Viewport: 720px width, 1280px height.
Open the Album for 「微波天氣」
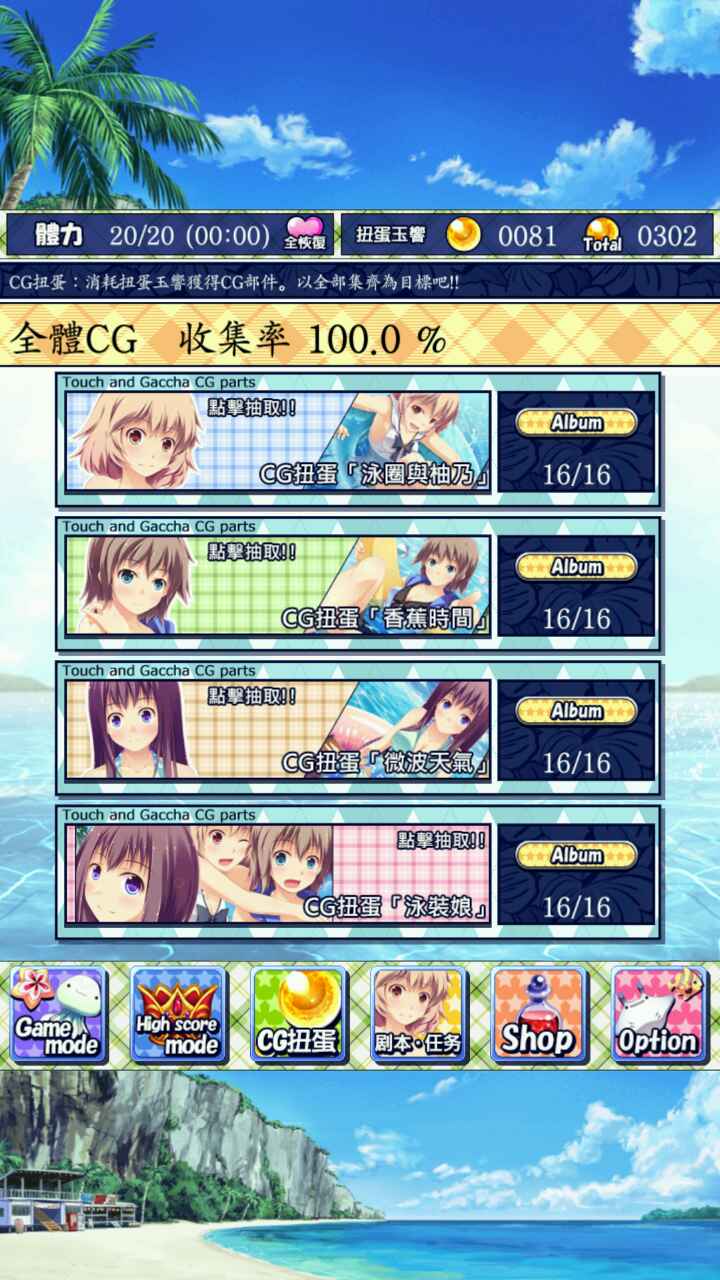coord(576,711)
